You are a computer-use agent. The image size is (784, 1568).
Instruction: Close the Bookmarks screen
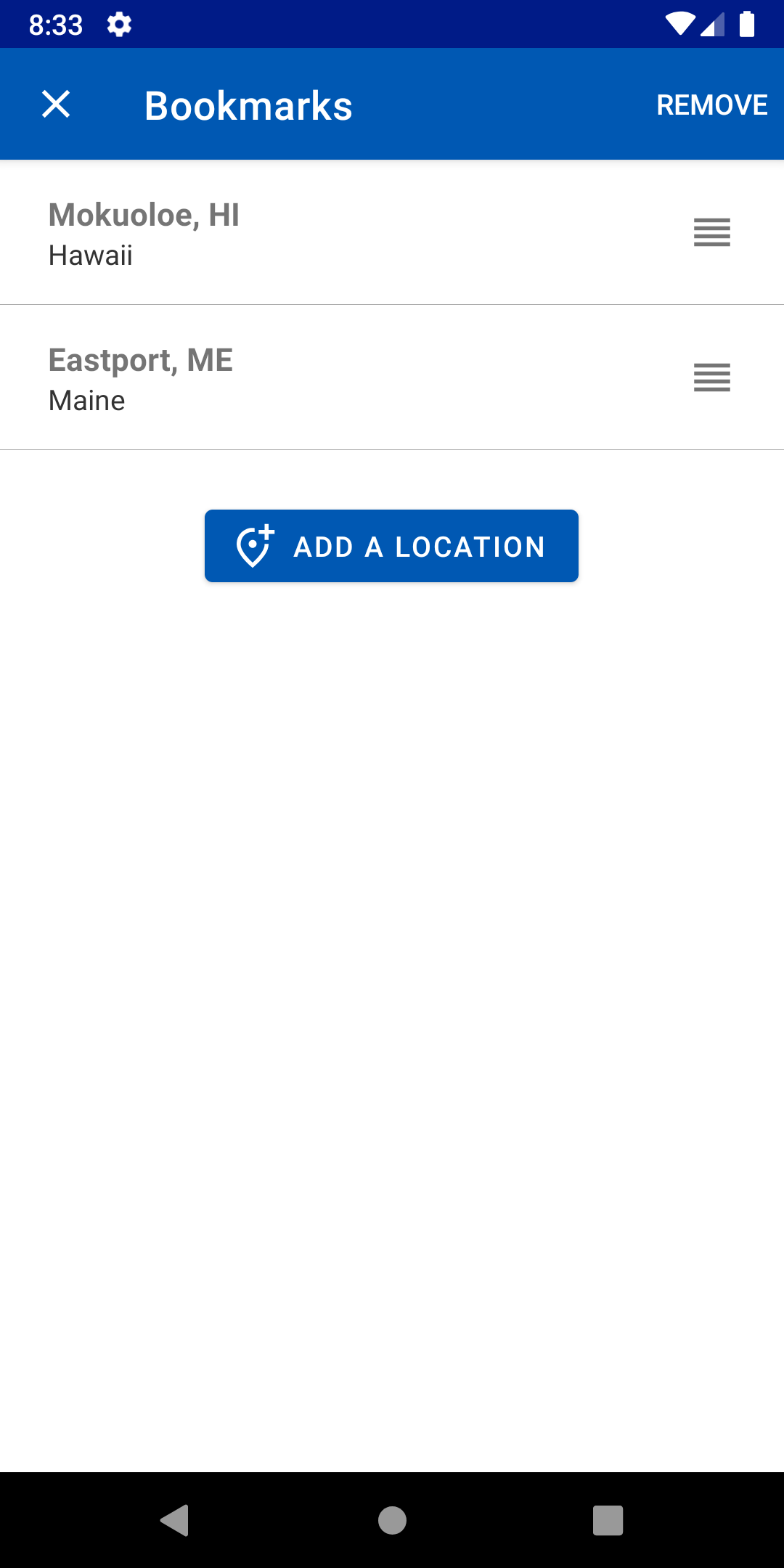coord(56,105)
